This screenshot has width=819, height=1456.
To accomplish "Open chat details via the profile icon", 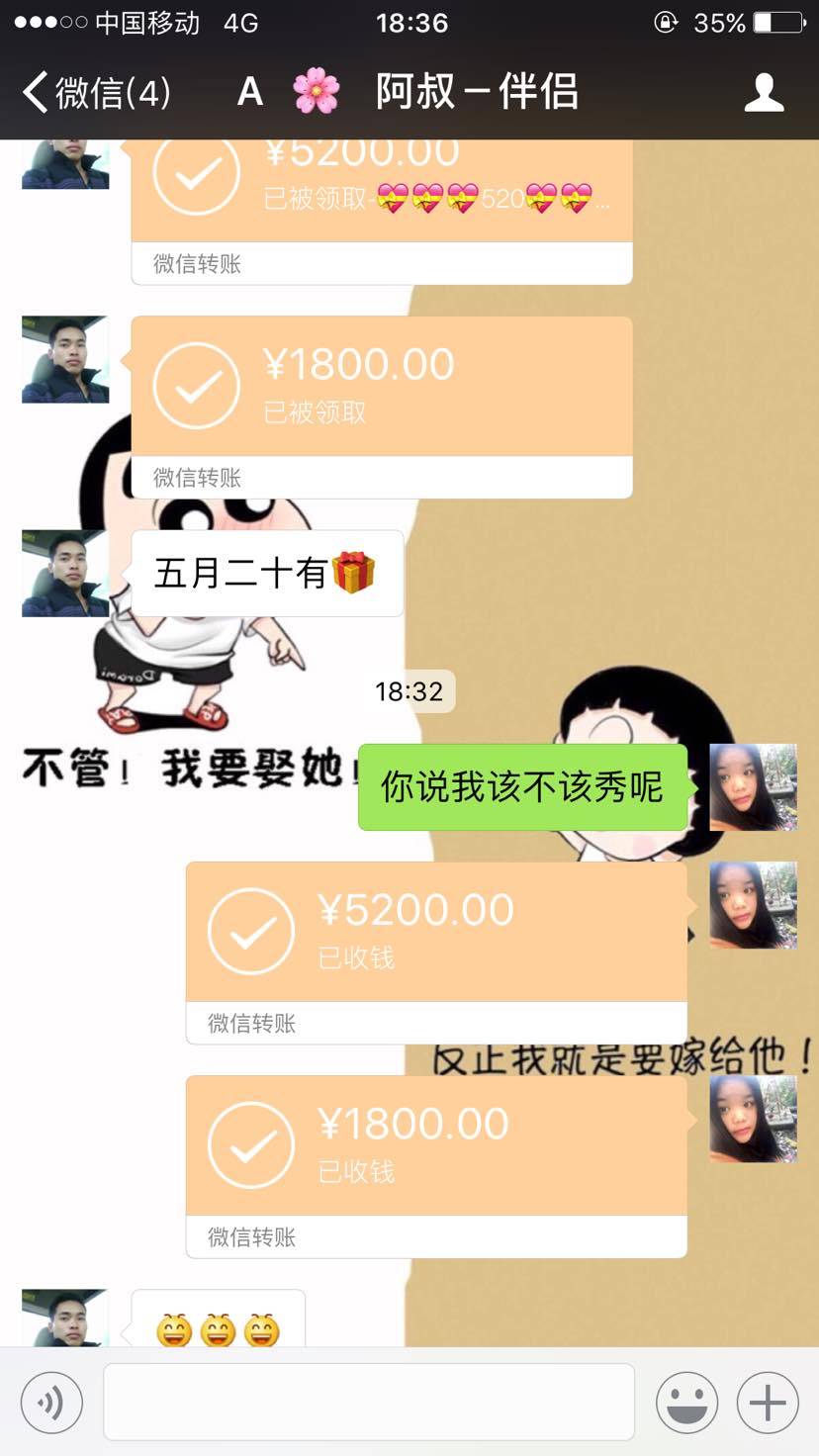I will [764, 93].
